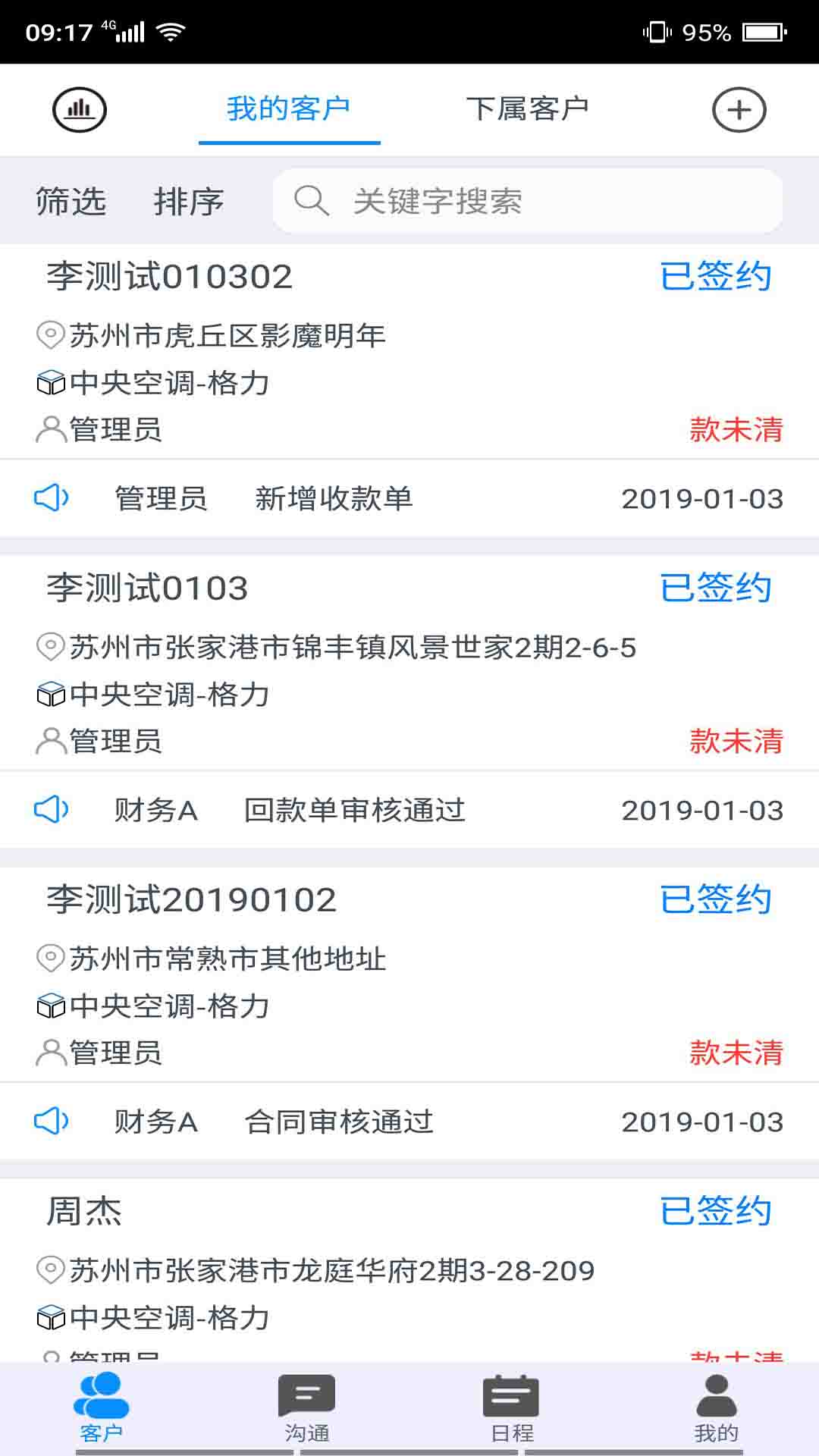Switch to the 我的客户 tab
The image size is (819, 1456).
tap(289, 109)
